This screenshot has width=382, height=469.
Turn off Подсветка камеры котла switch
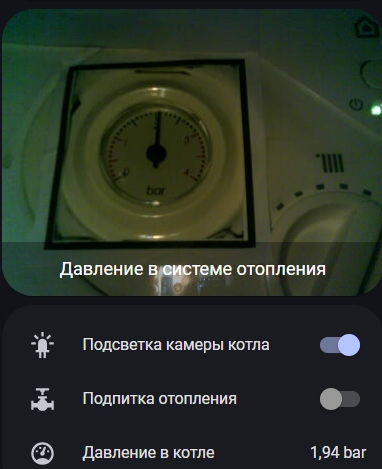[x=340, y=345]
